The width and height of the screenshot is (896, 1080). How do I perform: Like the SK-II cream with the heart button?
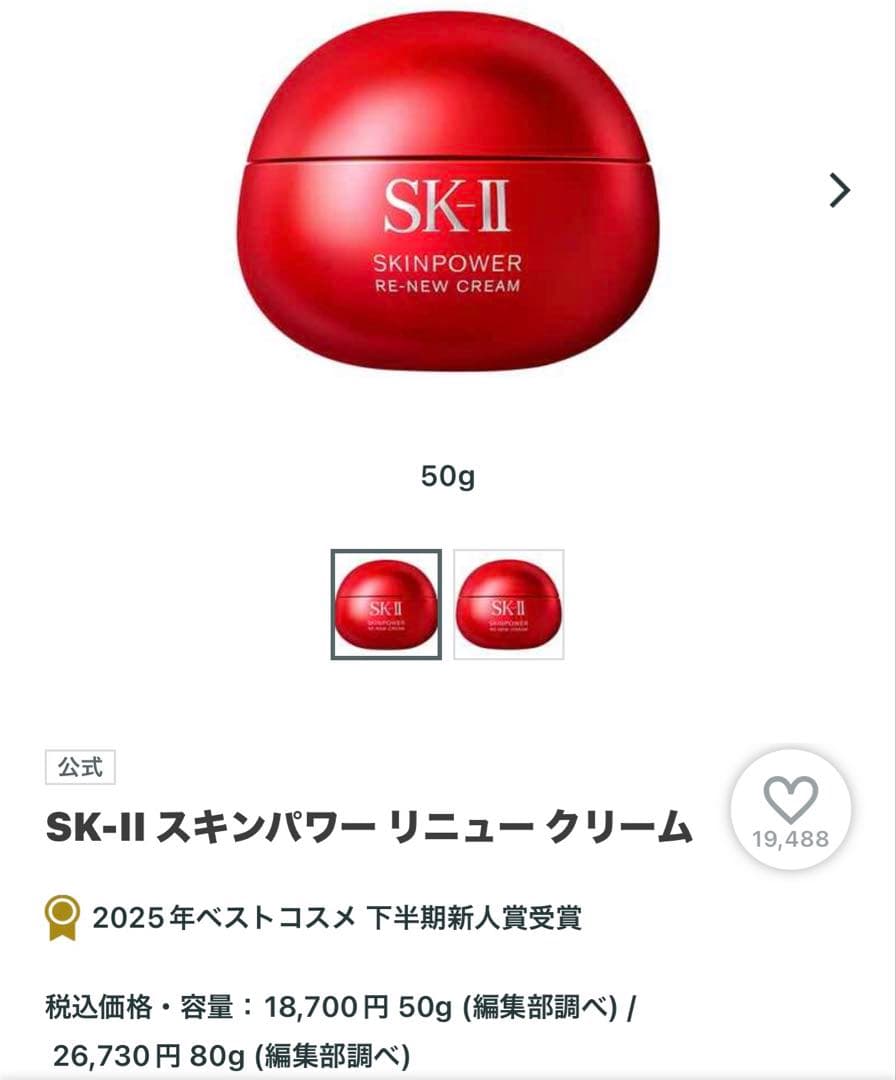(x=791, y=808)
